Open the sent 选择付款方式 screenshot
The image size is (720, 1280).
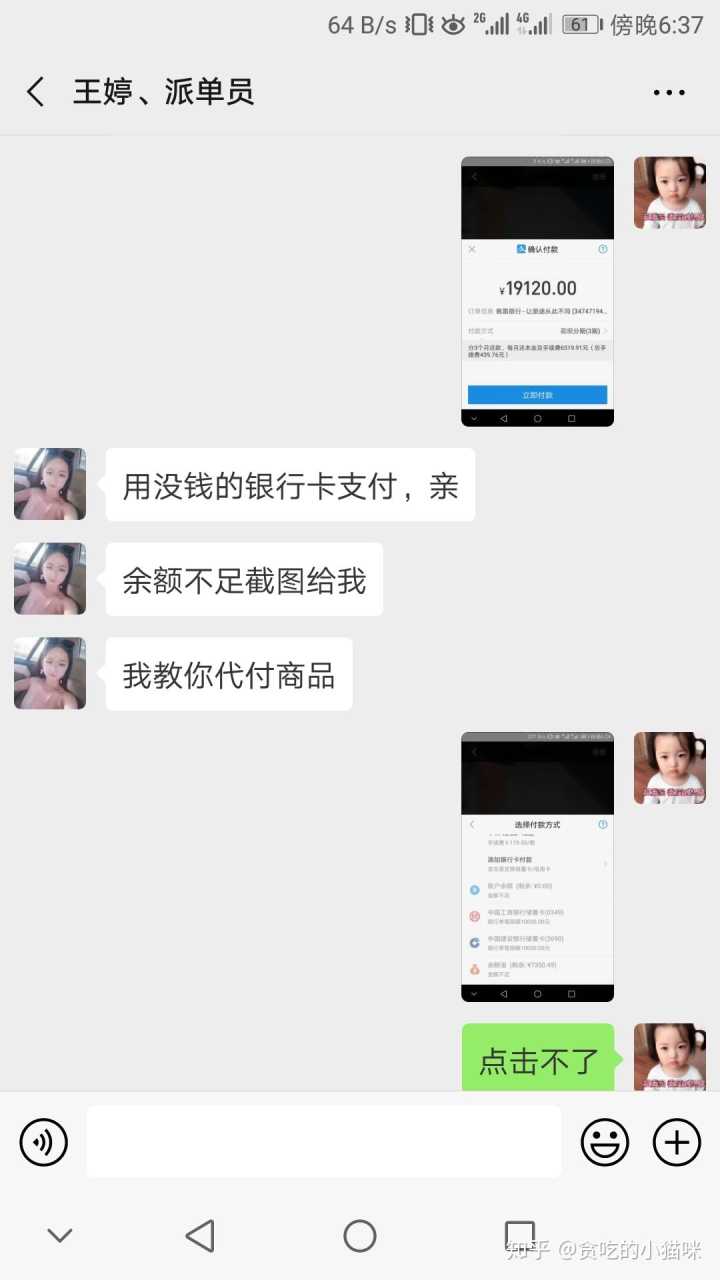click(537, 866)
